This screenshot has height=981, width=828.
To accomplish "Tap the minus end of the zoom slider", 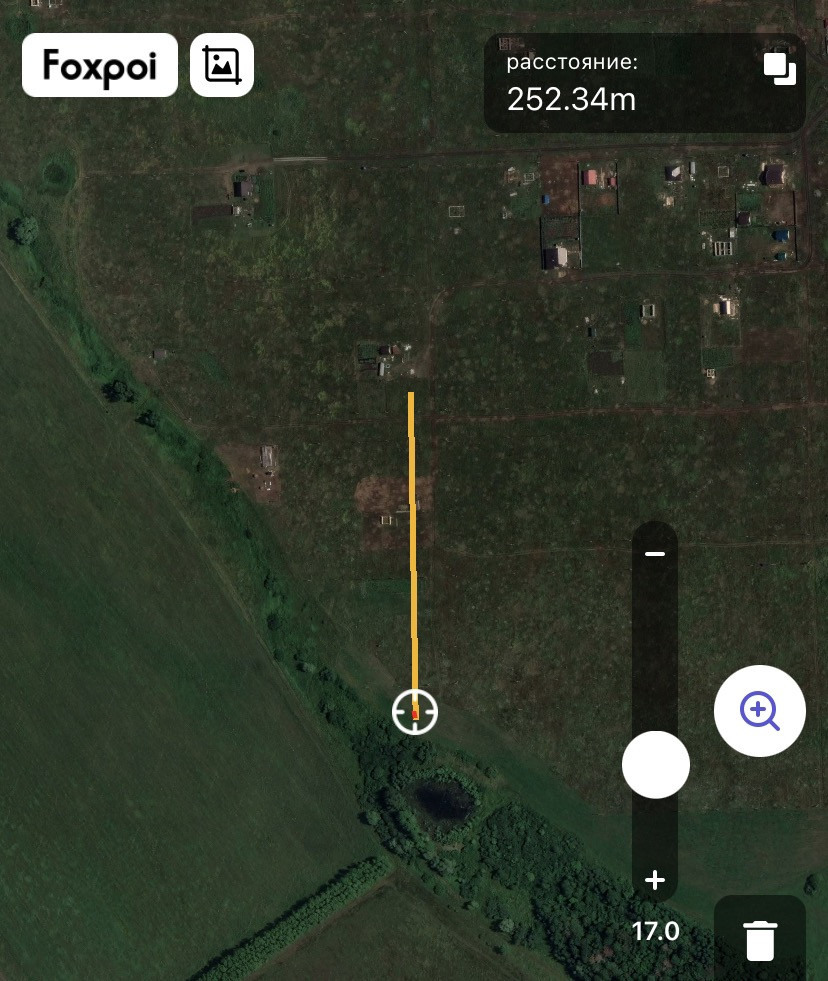I will 655,554.
